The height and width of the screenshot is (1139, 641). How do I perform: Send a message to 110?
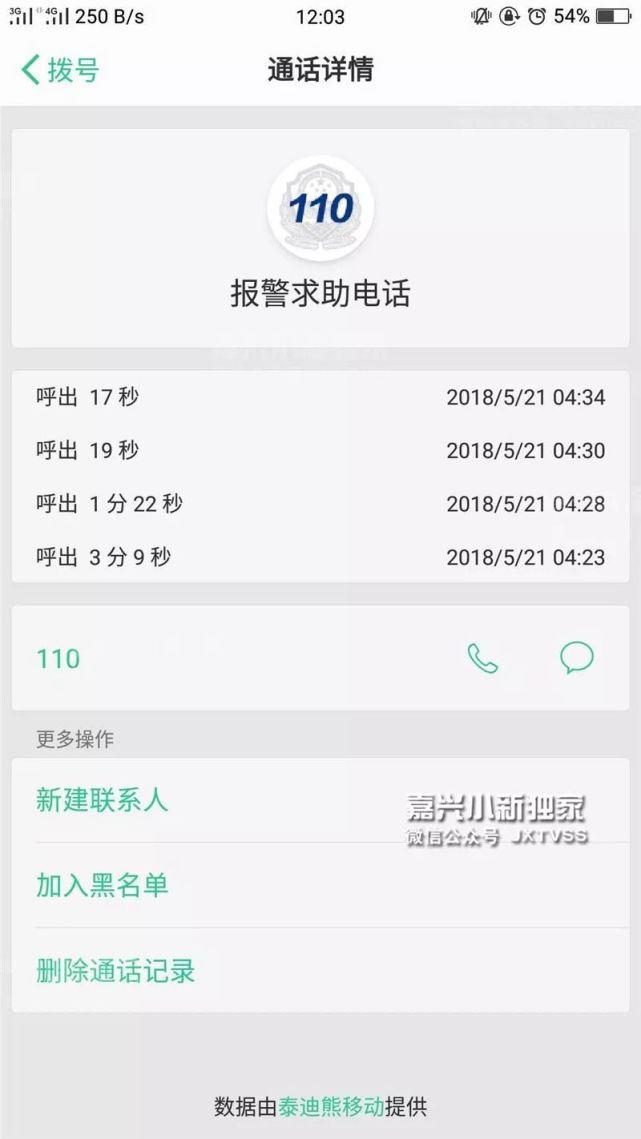point(577,658)
